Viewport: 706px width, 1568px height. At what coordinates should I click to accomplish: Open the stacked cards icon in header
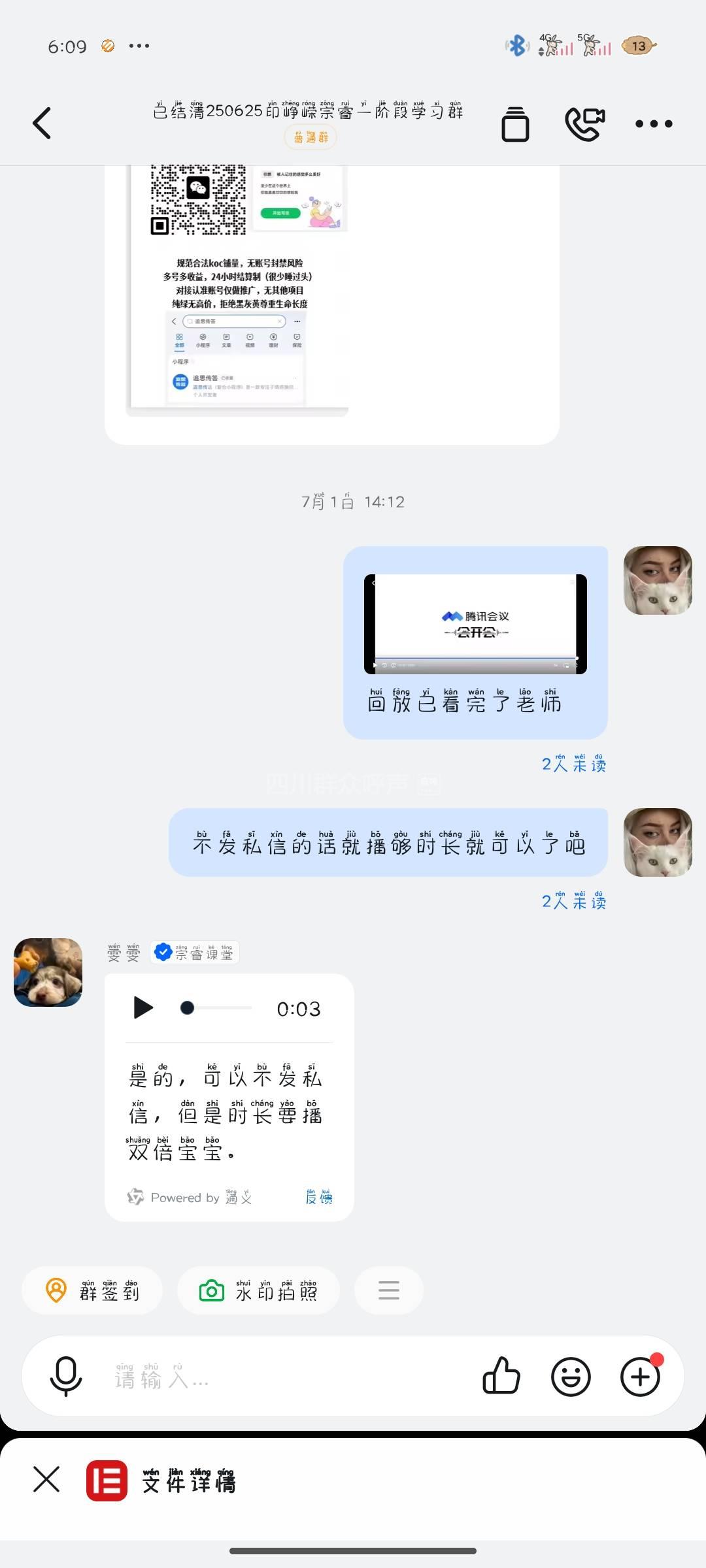pyautogui.click(x=515, y=124)
